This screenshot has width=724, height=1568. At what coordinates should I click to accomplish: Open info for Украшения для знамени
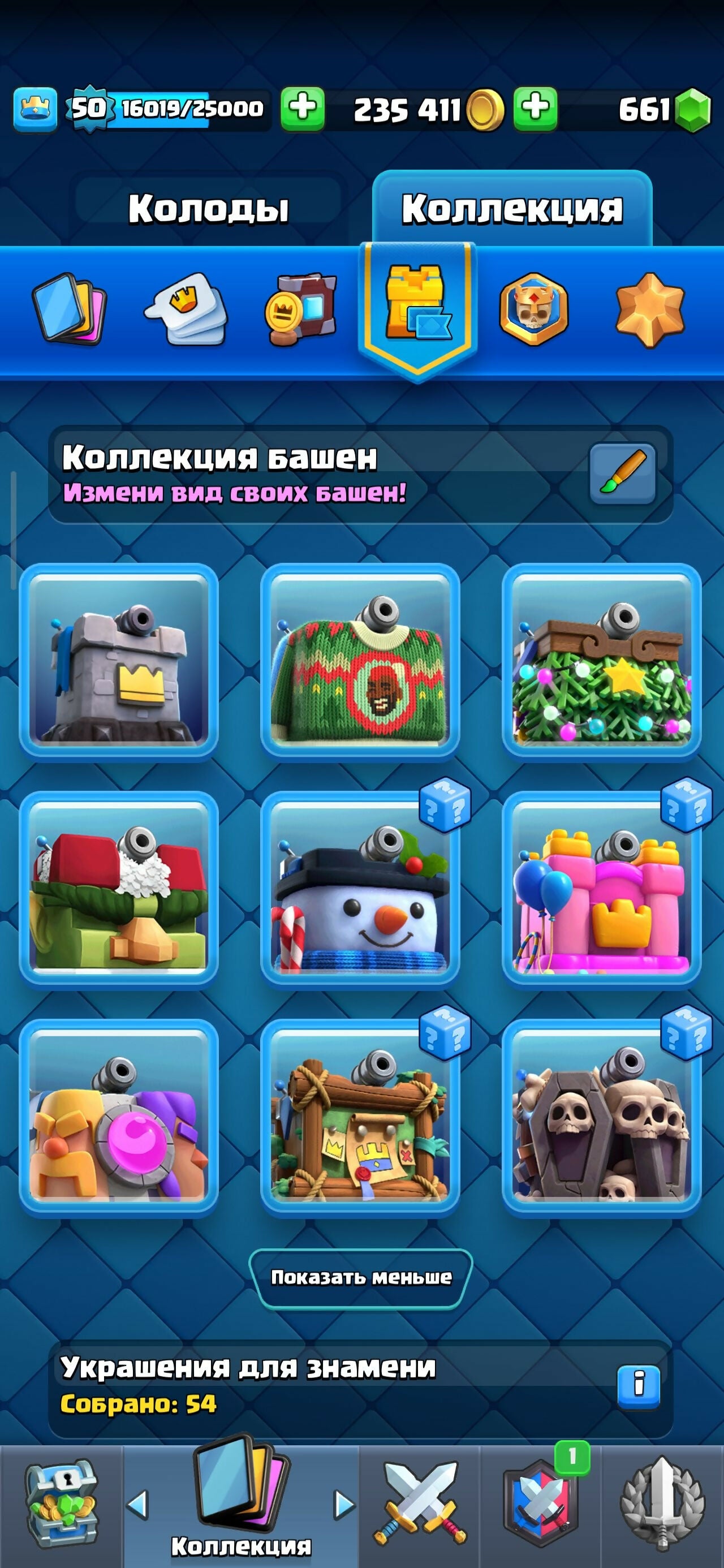point(638,1386)
